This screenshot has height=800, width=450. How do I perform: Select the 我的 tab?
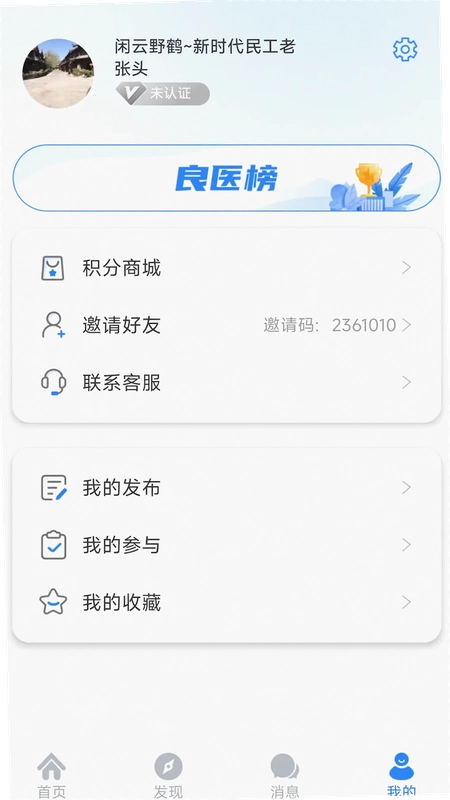(x=402, y=776)
